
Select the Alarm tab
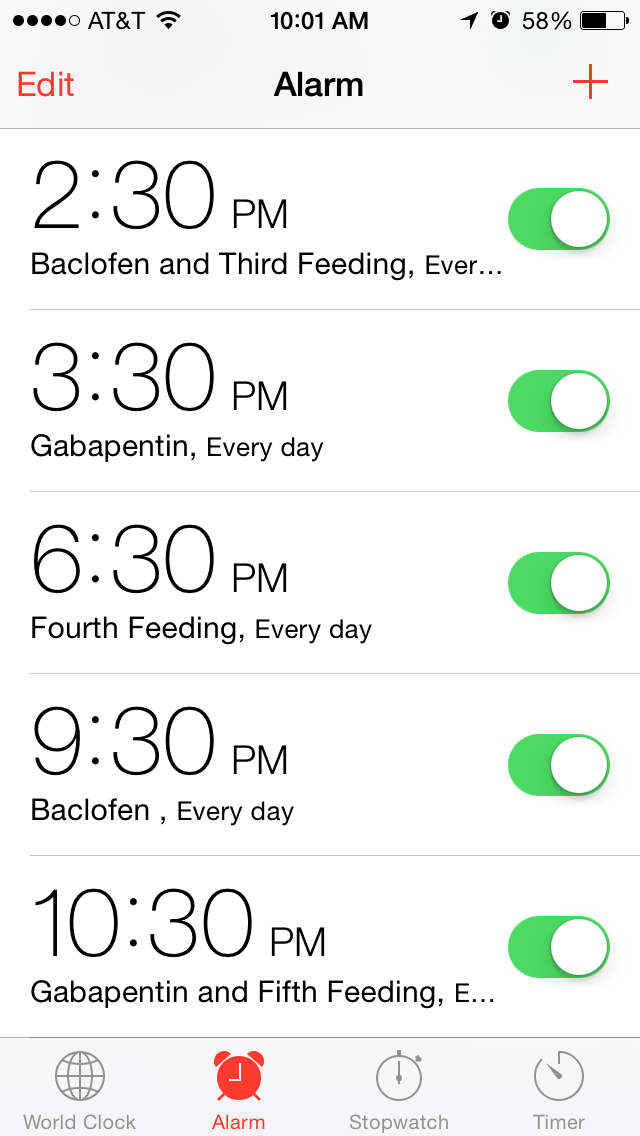pyautogui.click(x=239, y=1090)
